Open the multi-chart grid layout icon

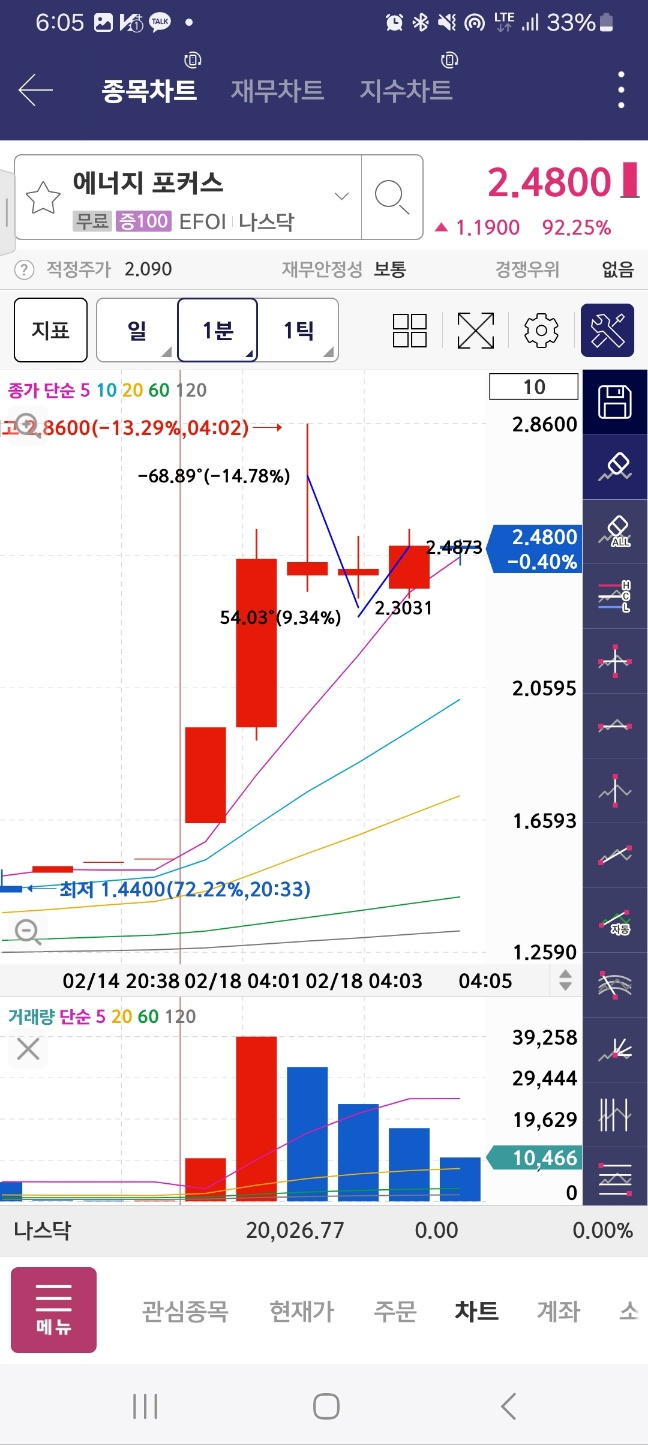[410, 330]
